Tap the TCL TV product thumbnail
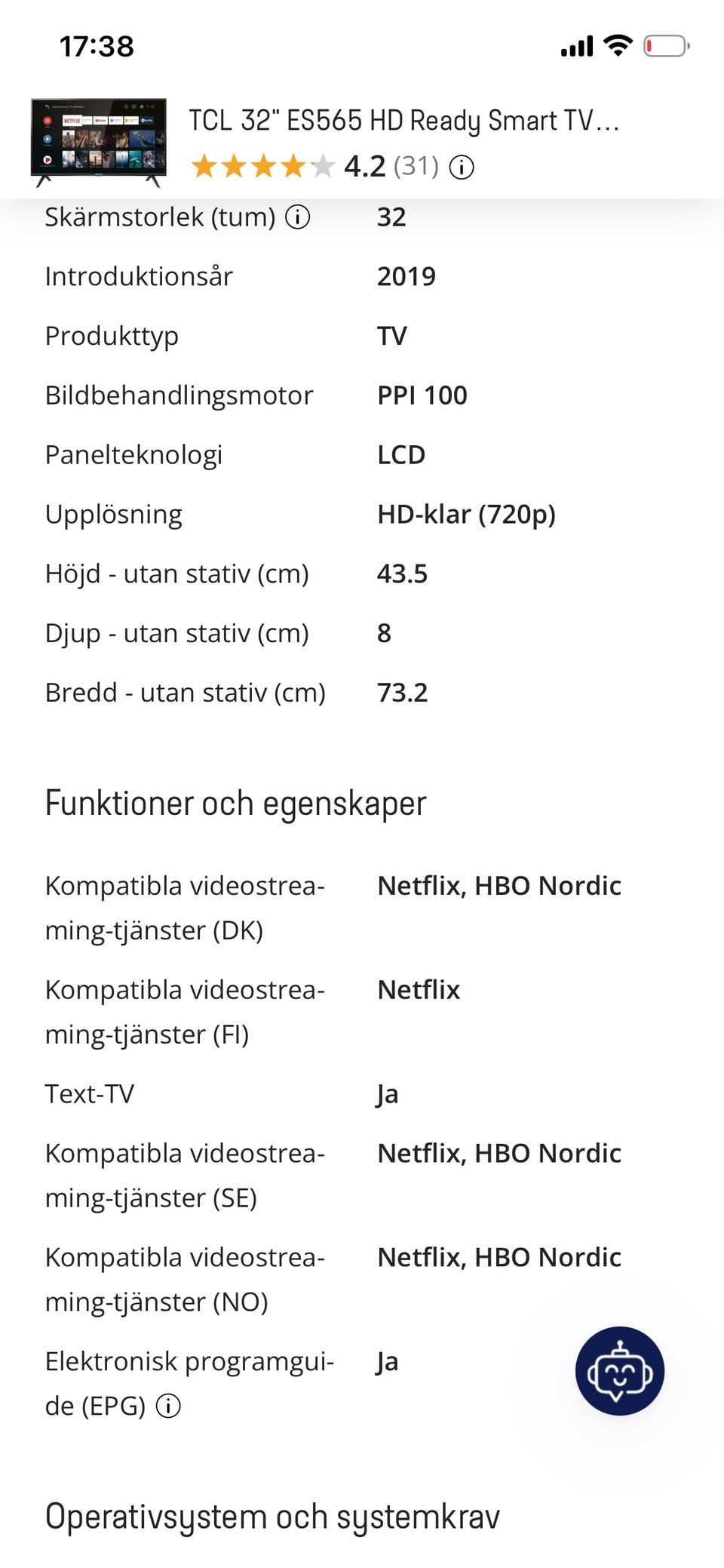Image resolution: width=724 pixels, height=1568 pixels. pyautogui.click(x=98, y=142)
